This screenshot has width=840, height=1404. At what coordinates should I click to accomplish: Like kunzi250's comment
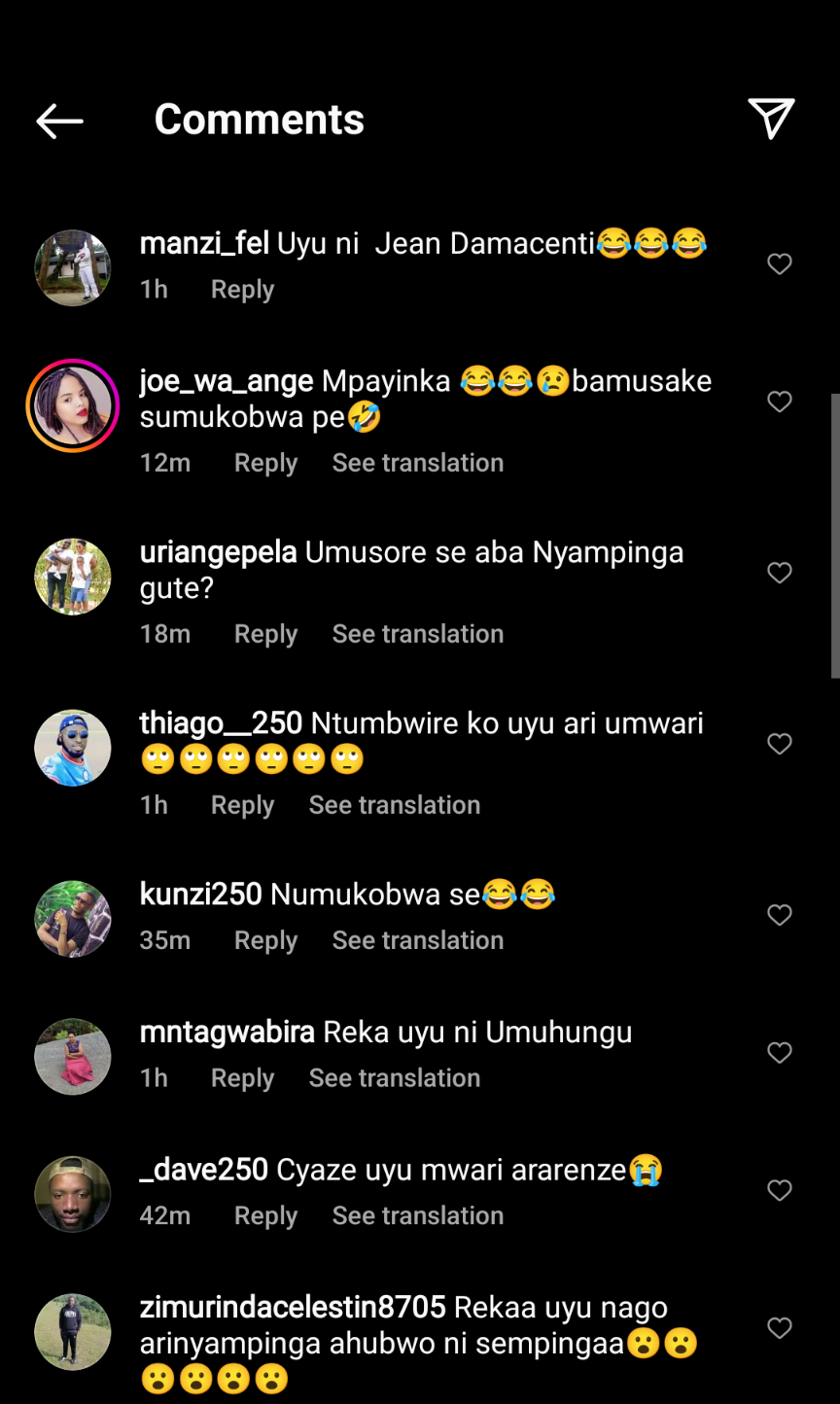(780, 915)
